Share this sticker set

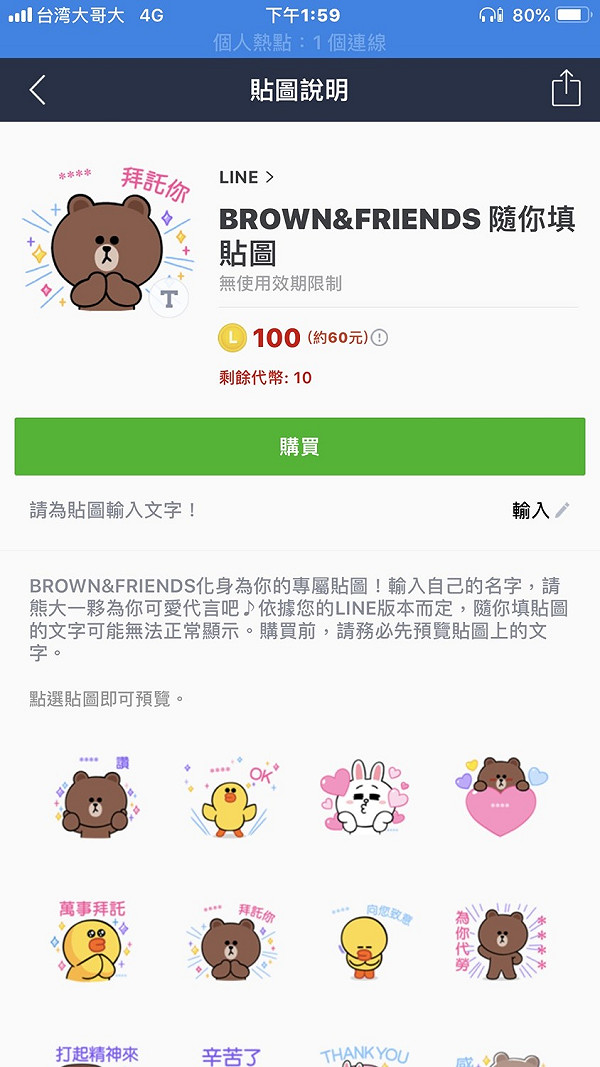click(x=566, y=88)
